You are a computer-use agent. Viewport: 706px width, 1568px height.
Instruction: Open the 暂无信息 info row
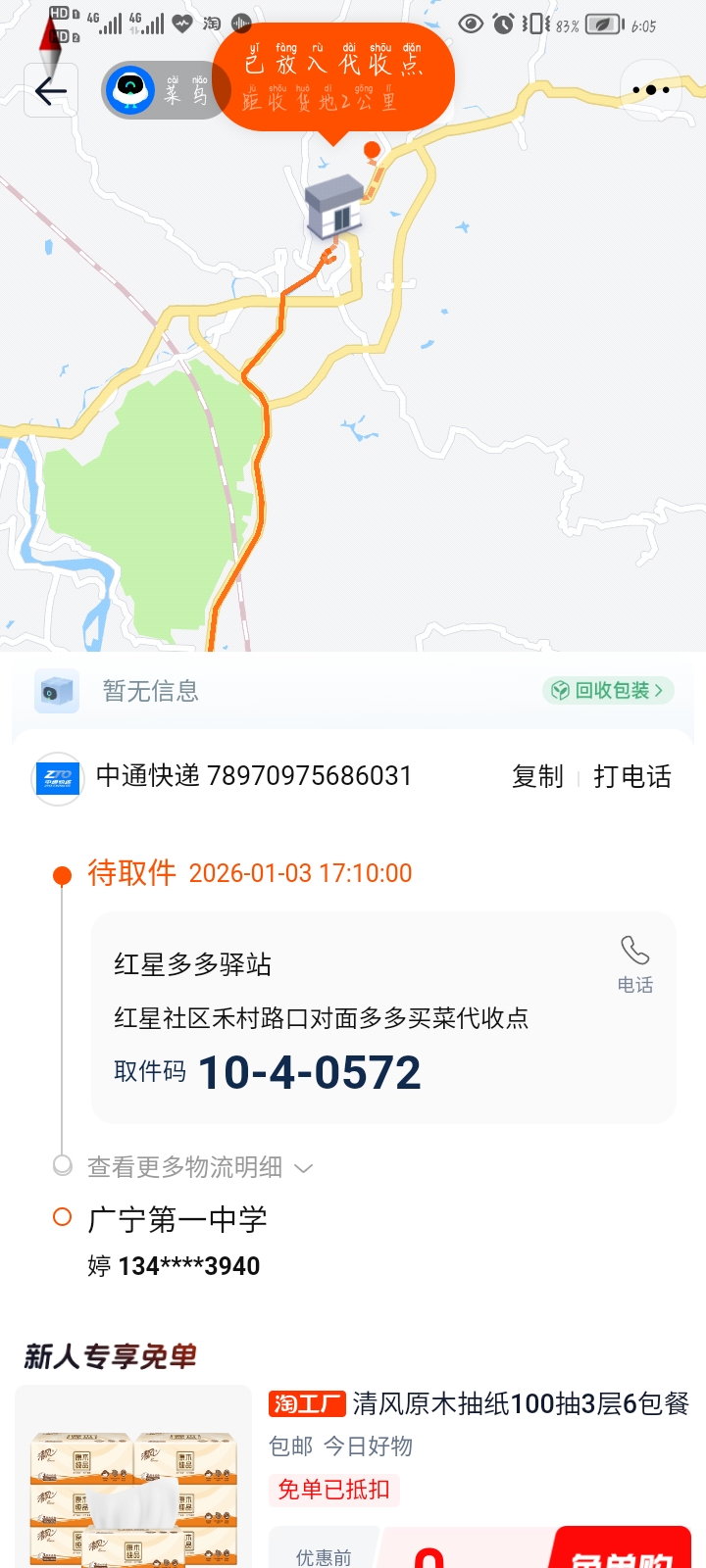tap(151, 691)
